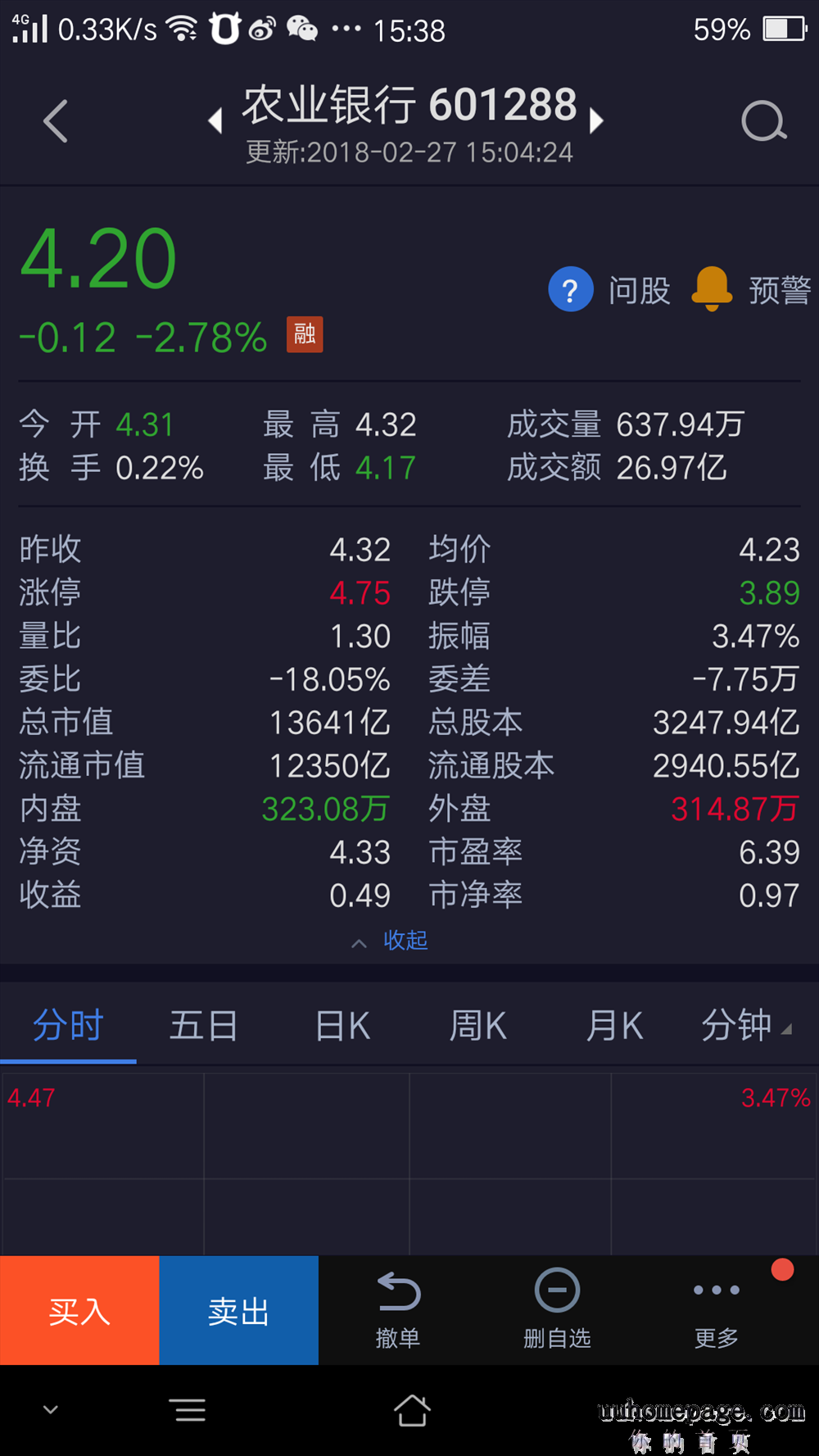The height and width of the screenshot is (1456, 819).
Task: Switch to the previous stock
Action: tap(215, 121)
